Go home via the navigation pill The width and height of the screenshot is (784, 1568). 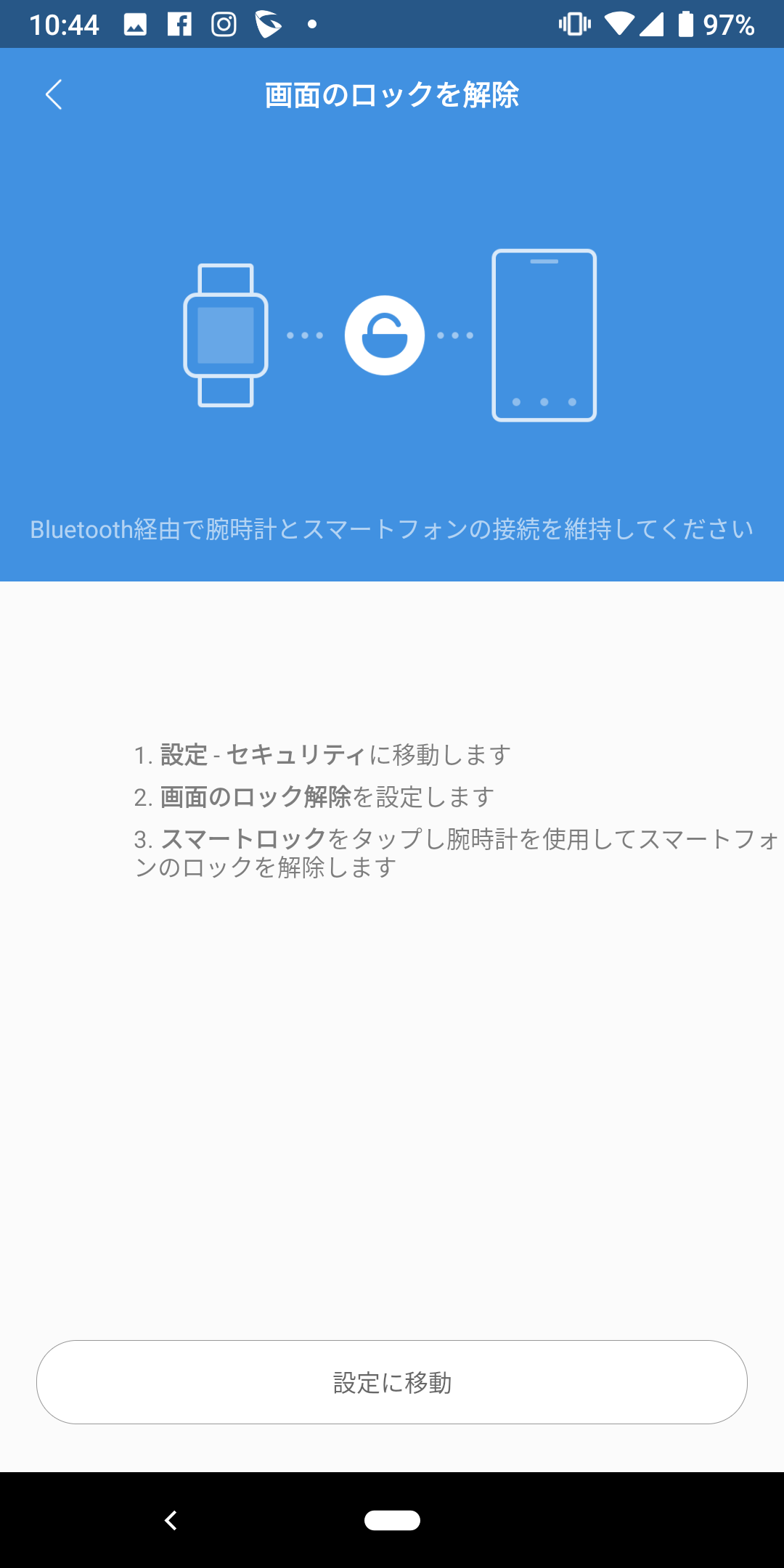coord(392,1520)
